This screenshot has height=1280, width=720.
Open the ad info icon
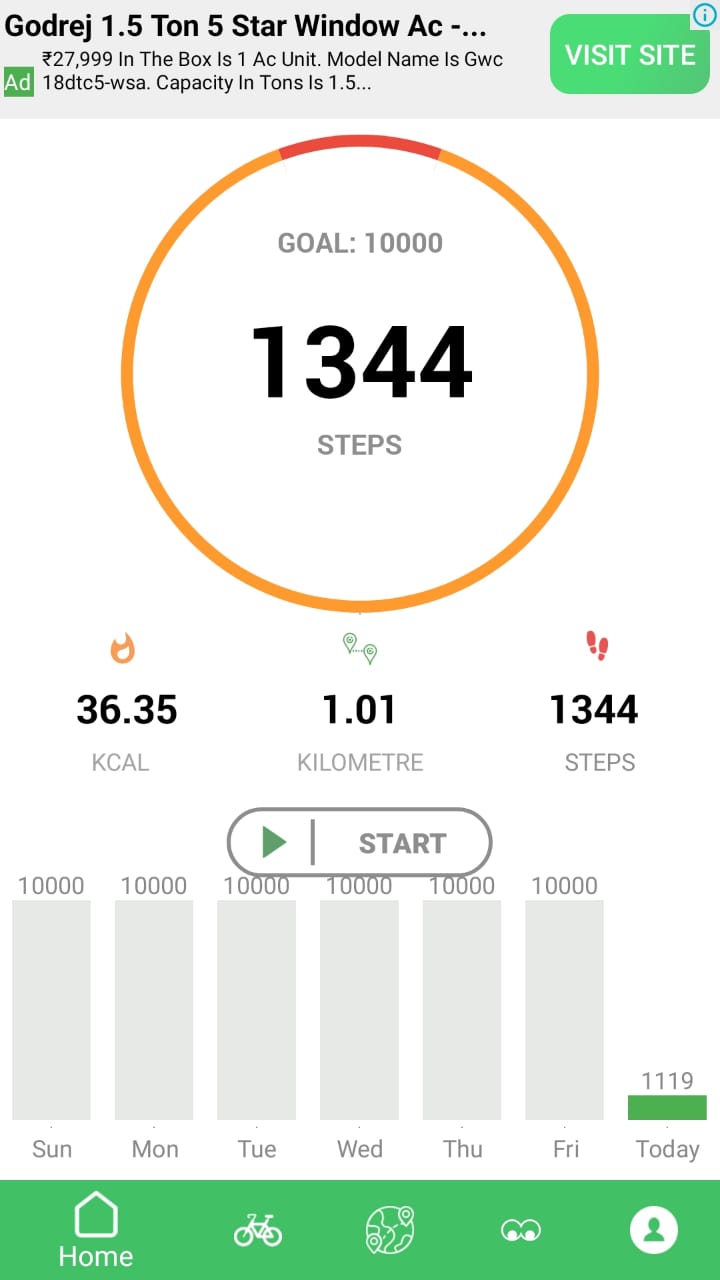(704, 14)
